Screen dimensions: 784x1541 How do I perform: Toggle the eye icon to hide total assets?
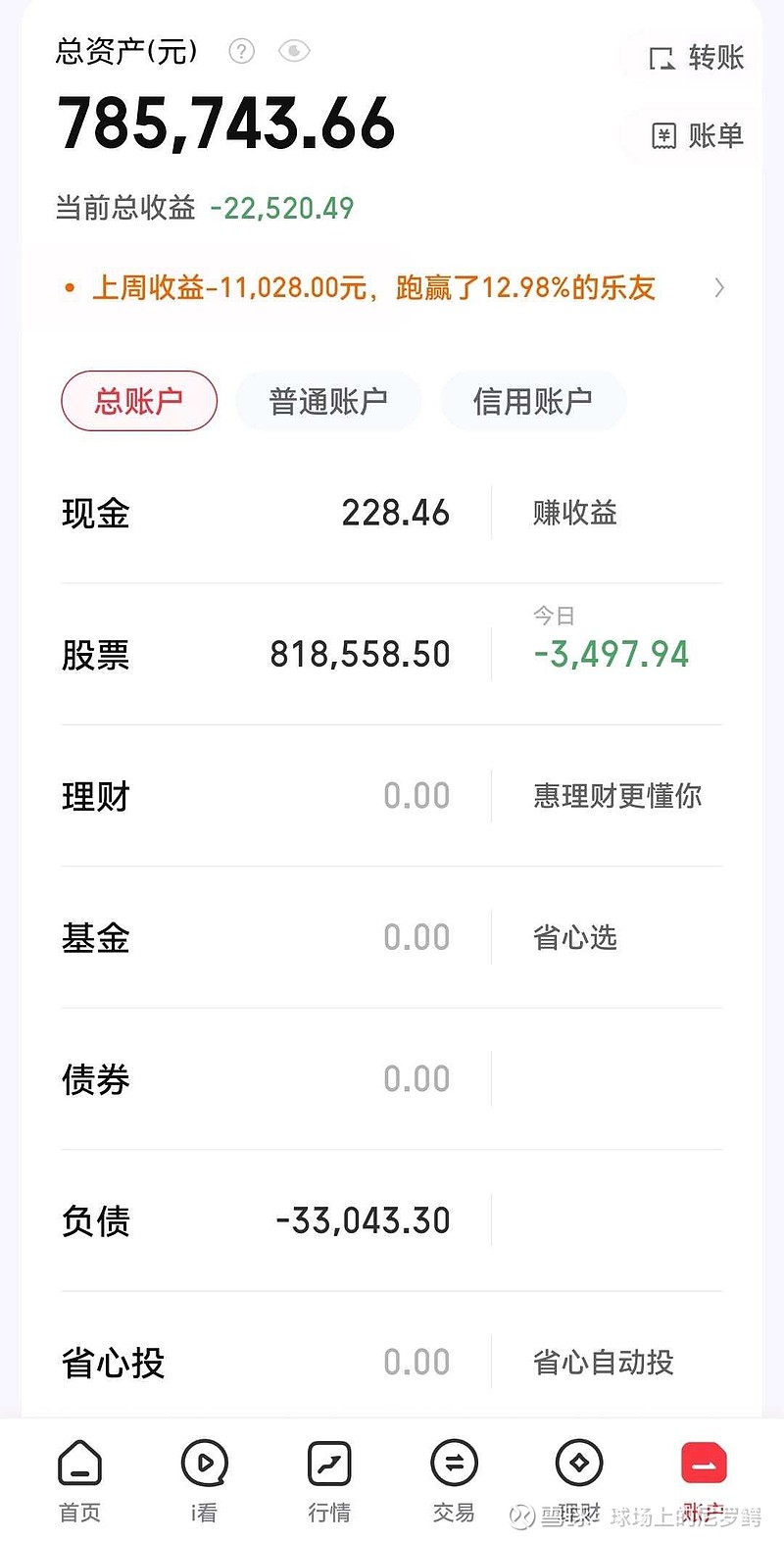coord(293,51)
